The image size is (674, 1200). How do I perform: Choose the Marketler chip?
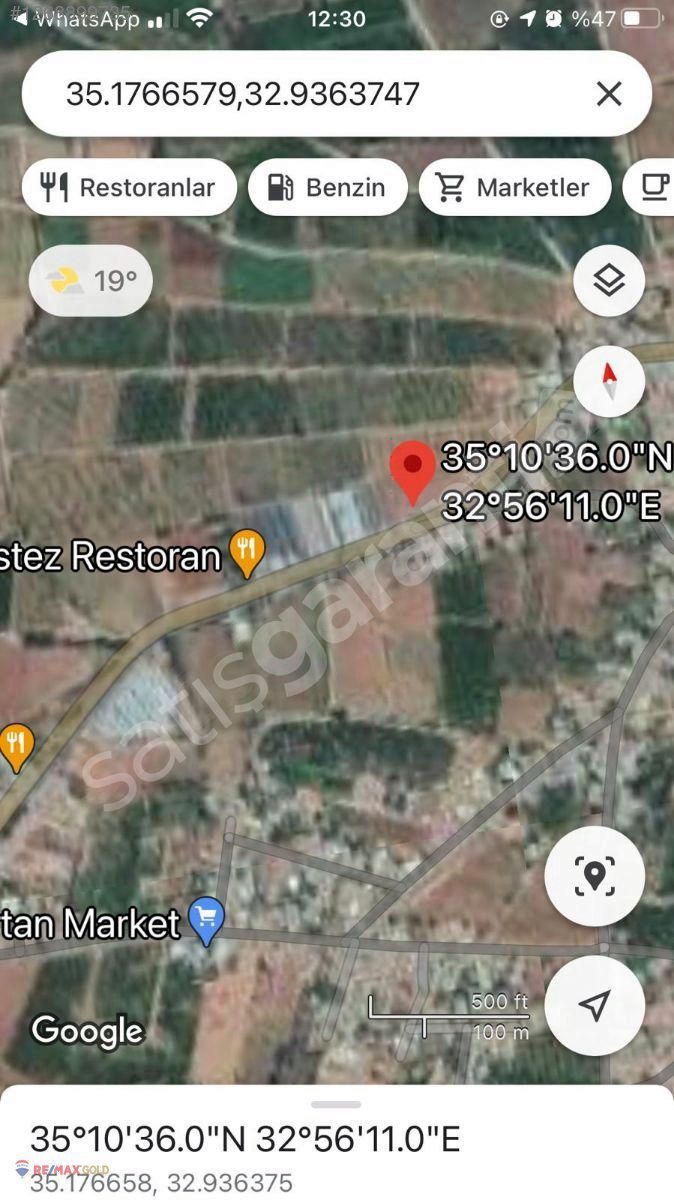tap(514, 187)
